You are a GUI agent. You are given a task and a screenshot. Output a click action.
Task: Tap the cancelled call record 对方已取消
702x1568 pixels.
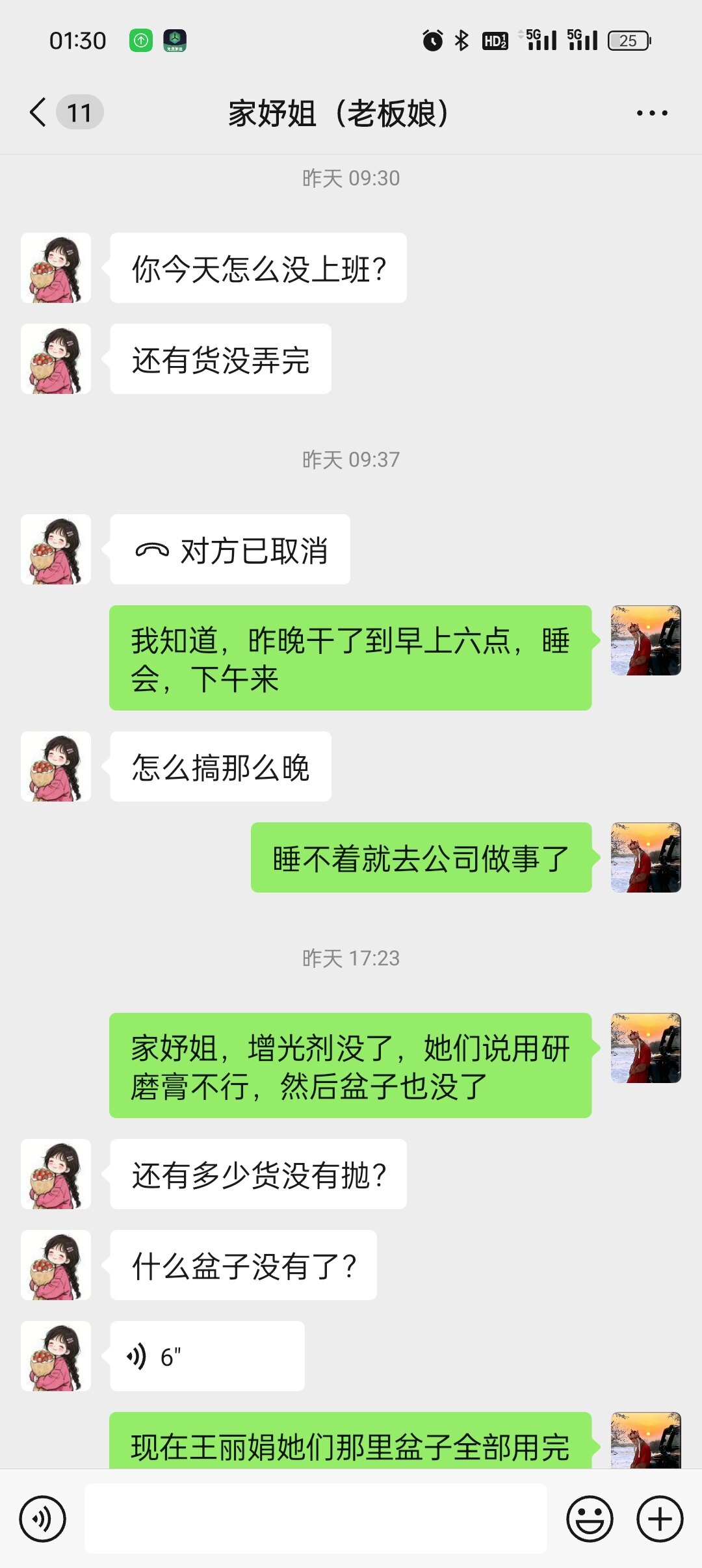(x=230, y=550)
